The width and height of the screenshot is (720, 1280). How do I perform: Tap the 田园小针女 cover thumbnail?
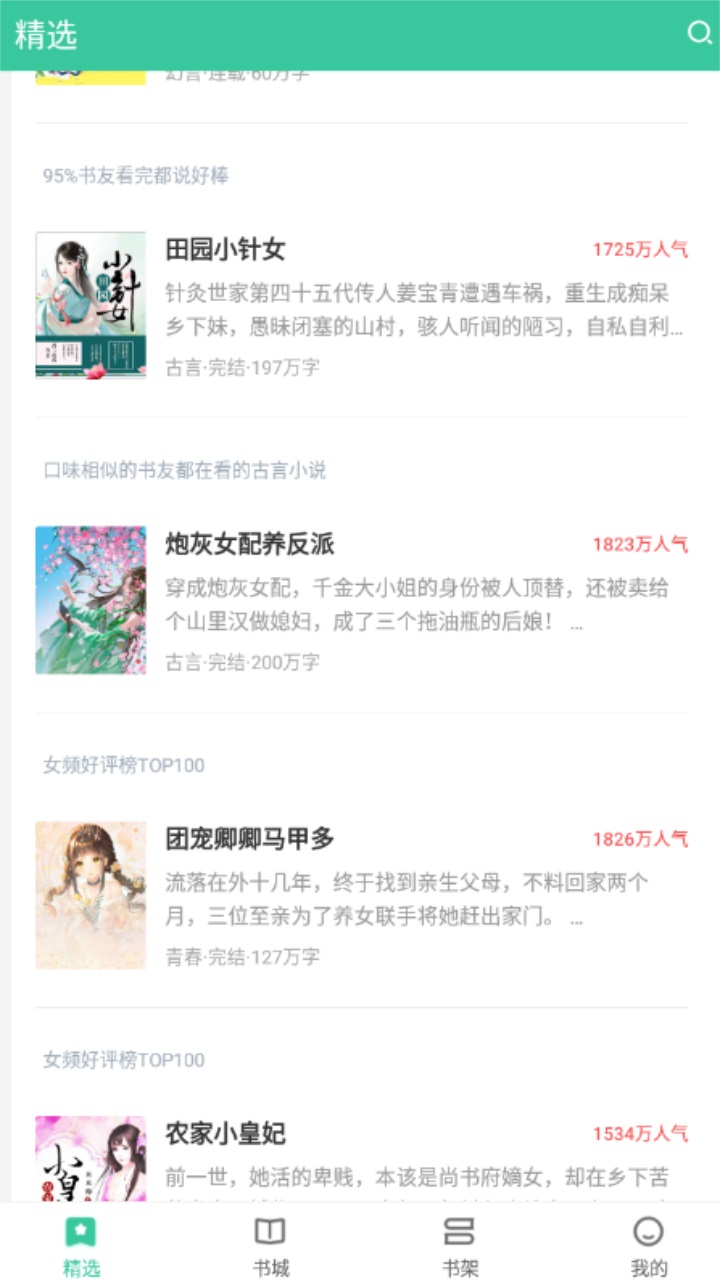coord(91,305)
